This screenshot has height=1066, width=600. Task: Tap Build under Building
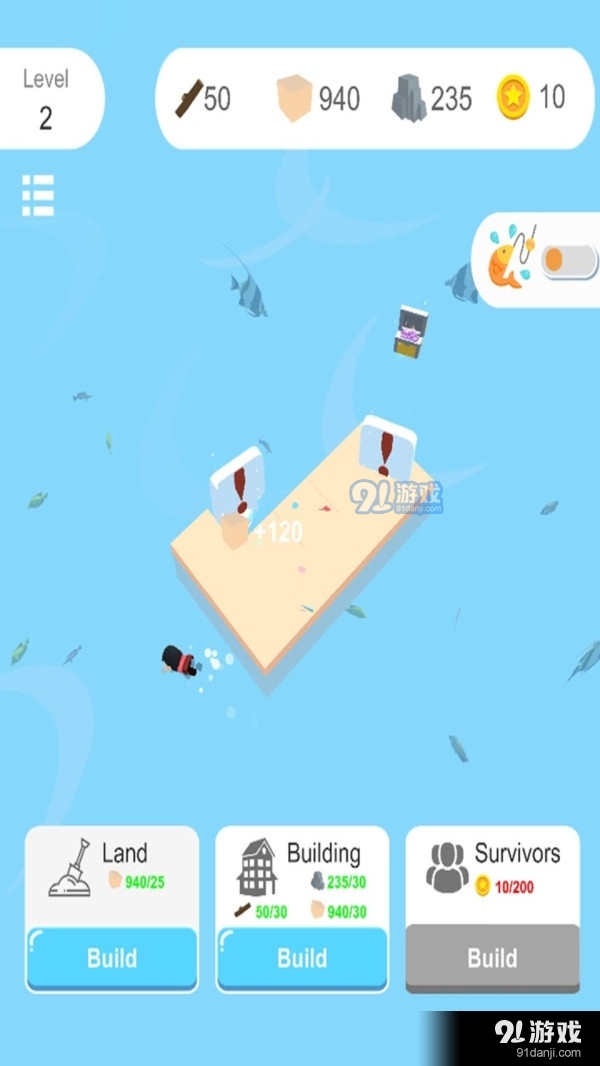(302, 957)
